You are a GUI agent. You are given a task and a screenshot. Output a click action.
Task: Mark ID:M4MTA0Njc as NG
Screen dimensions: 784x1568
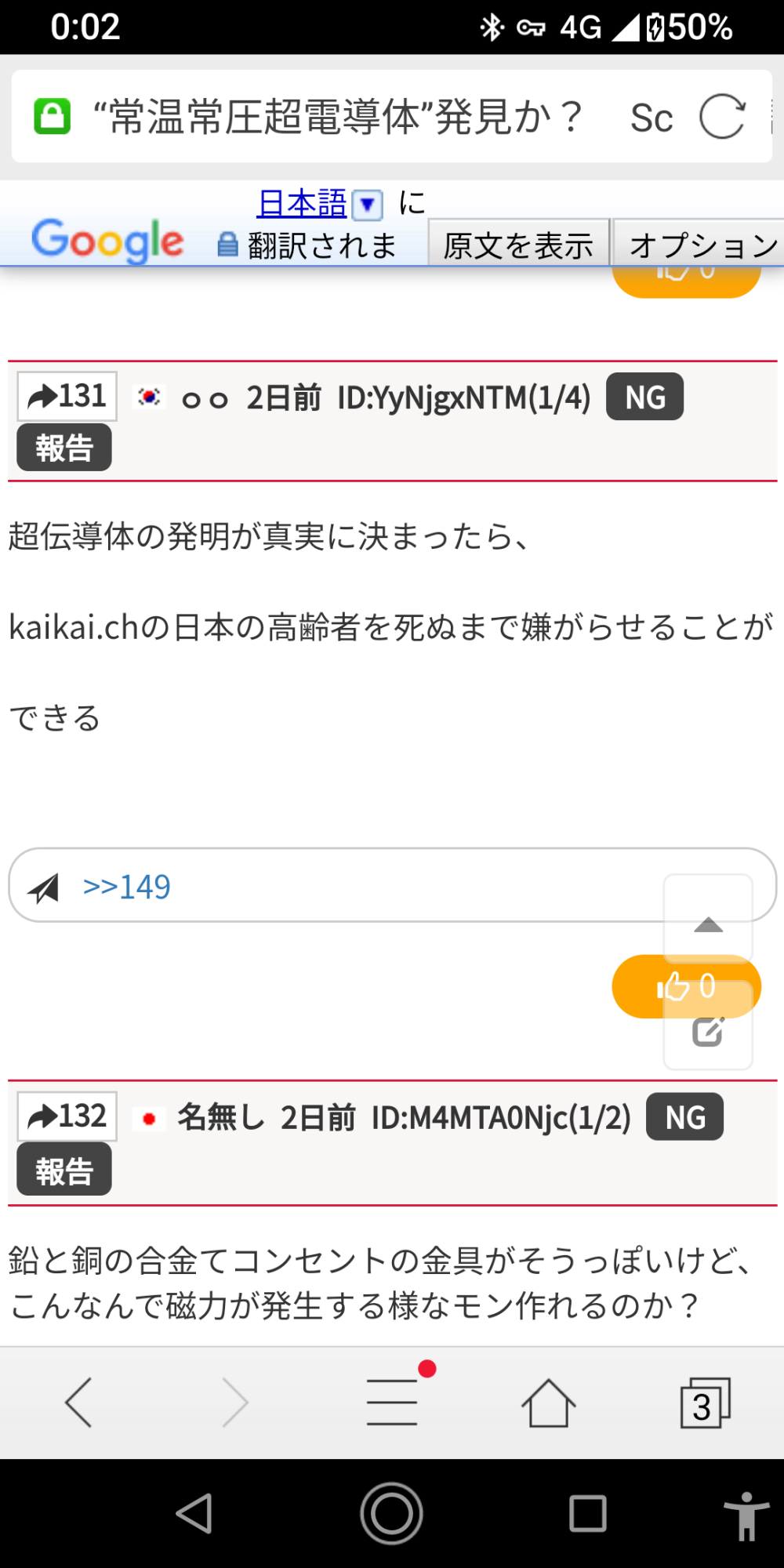click(x=684, y=1117)
